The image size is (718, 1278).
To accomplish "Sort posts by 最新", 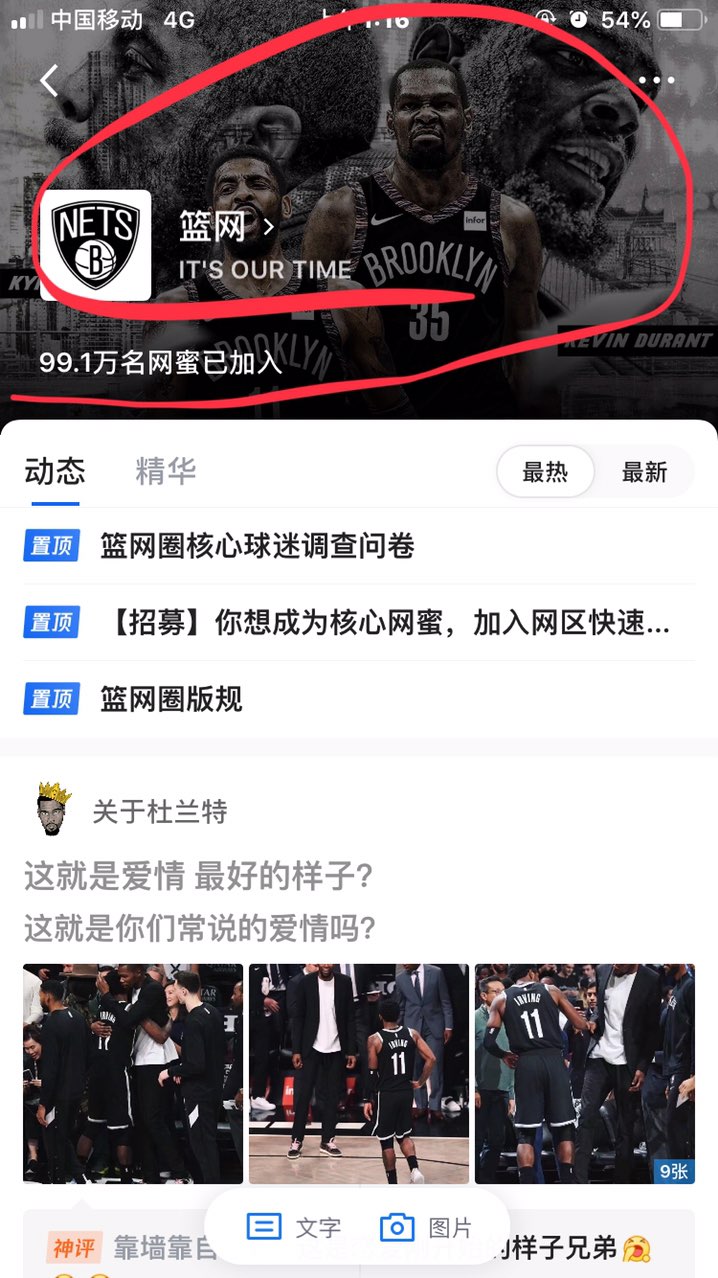I will click(x=644, y=472).
